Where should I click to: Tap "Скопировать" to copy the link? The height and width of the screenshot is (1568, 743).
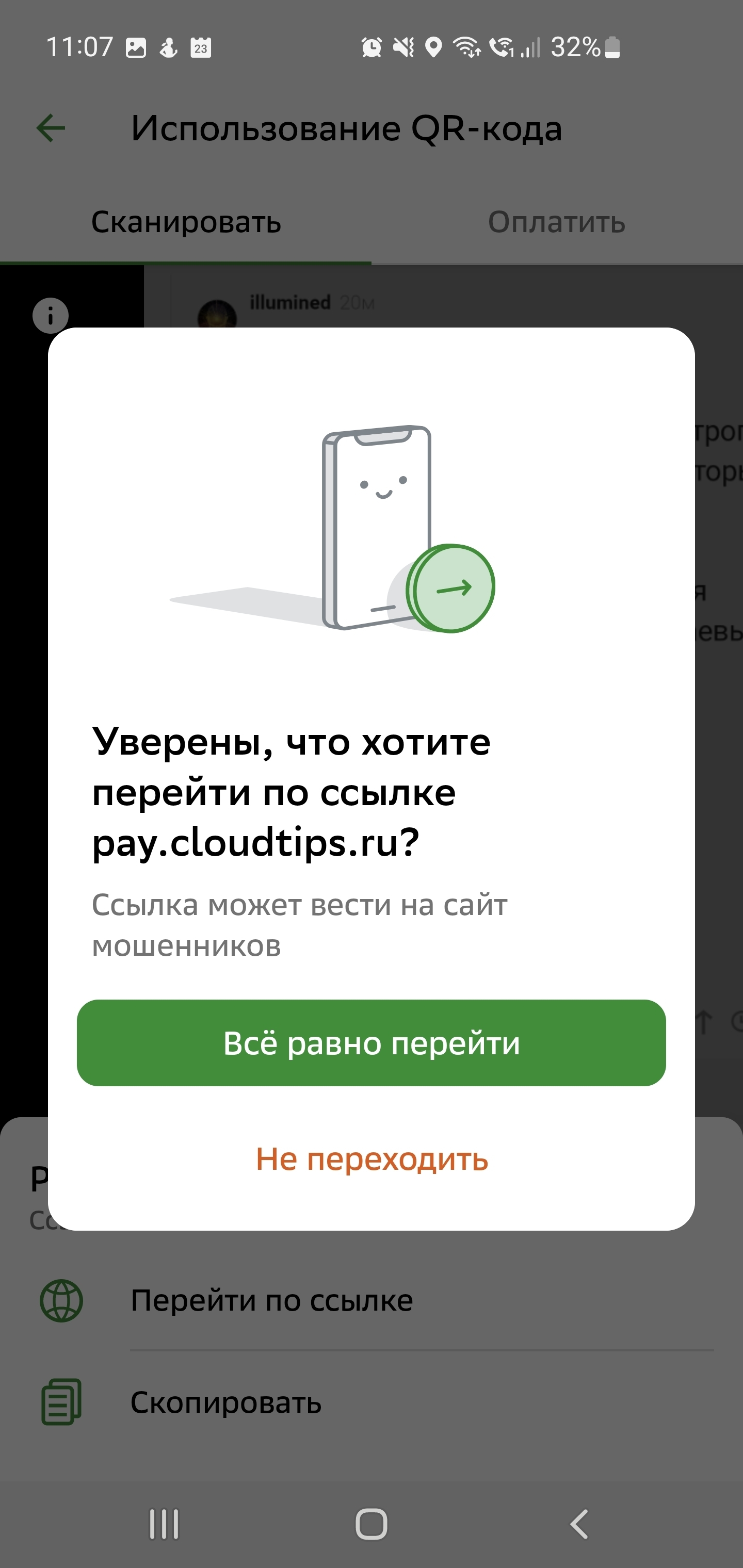[226, 1402]
